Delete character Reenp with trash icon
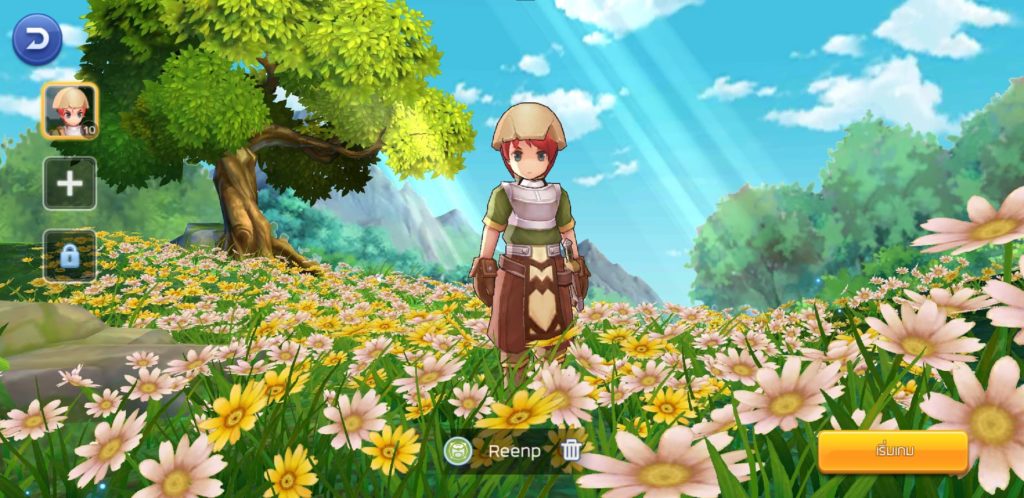 point(571,450)
